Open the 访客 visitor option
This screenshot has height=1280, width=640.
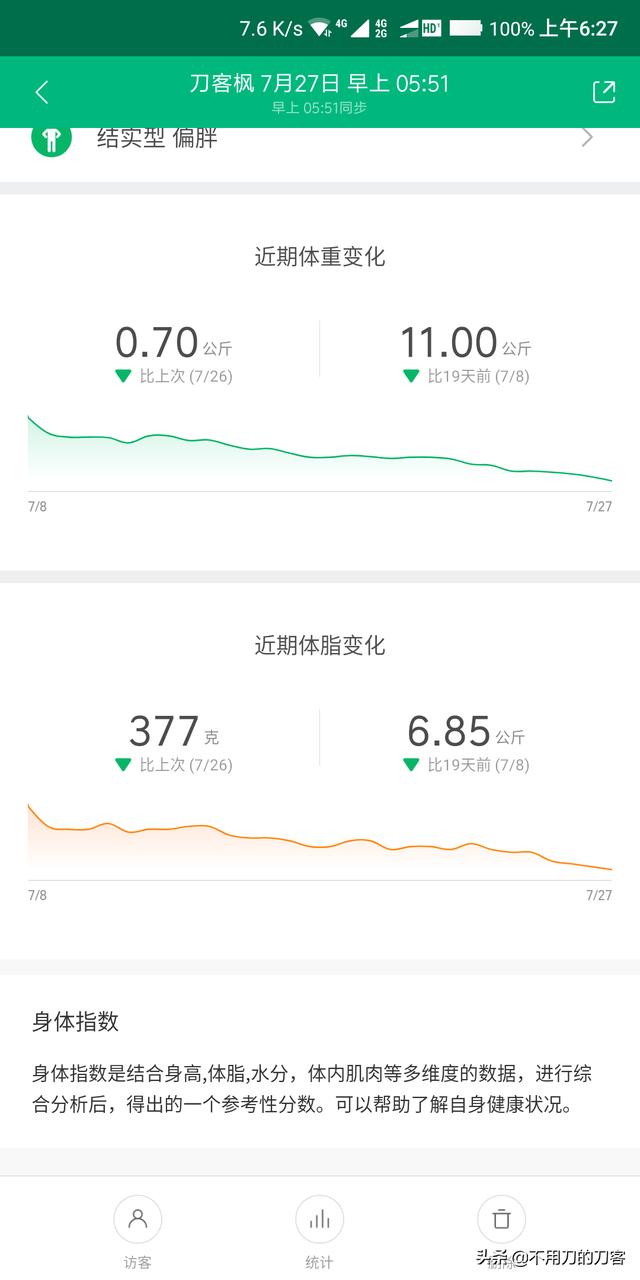point(138,1232)
